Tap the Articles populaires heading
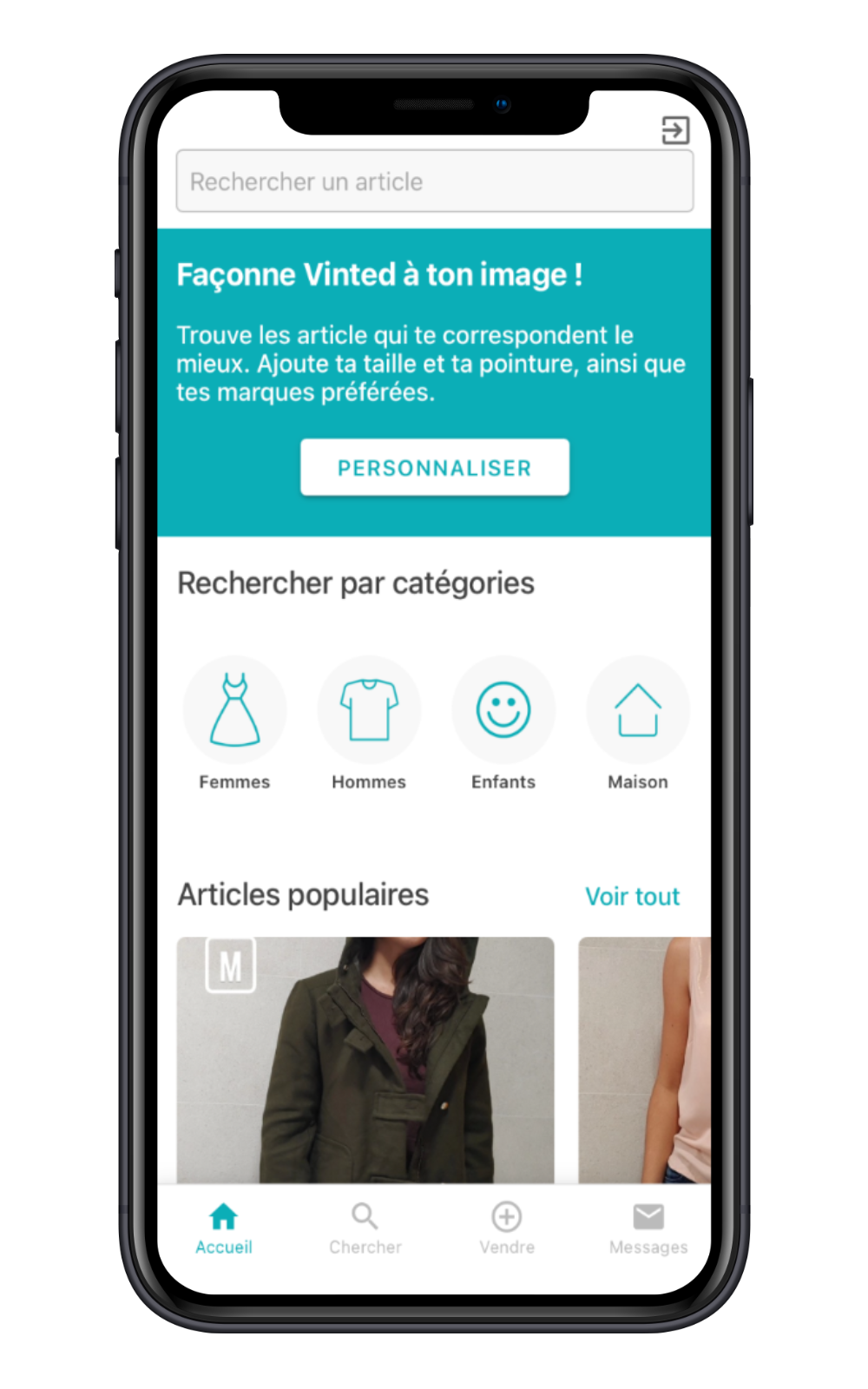 [303, 894]
